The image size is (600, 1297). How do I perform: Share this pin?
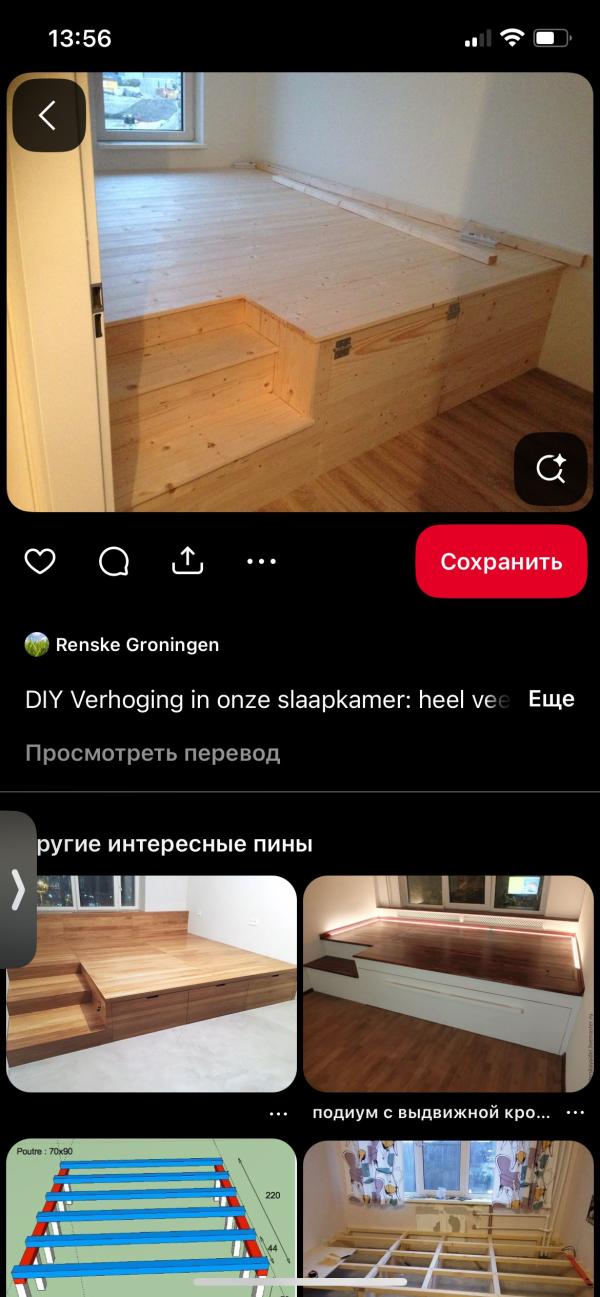[x=187, y=562]
